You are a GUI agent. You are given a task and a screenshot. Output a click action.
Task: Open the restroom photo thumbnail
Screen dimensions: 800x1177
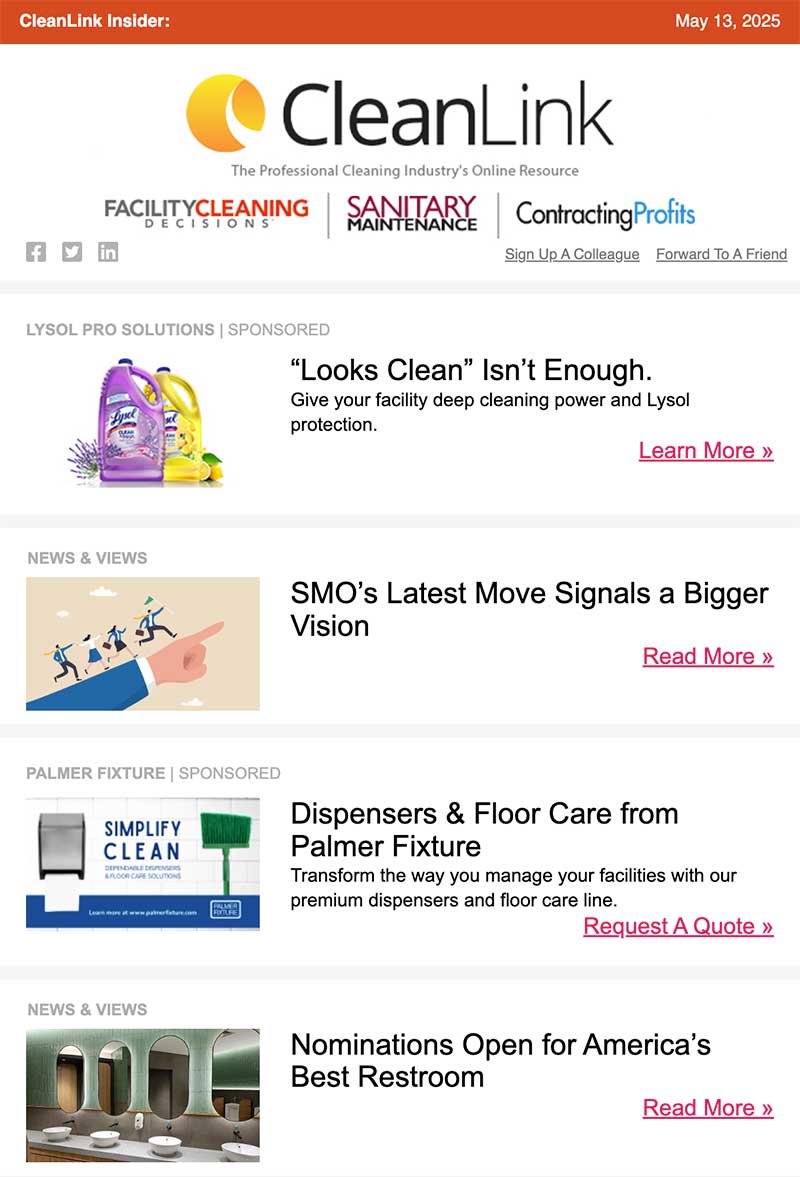[143, 1095]
